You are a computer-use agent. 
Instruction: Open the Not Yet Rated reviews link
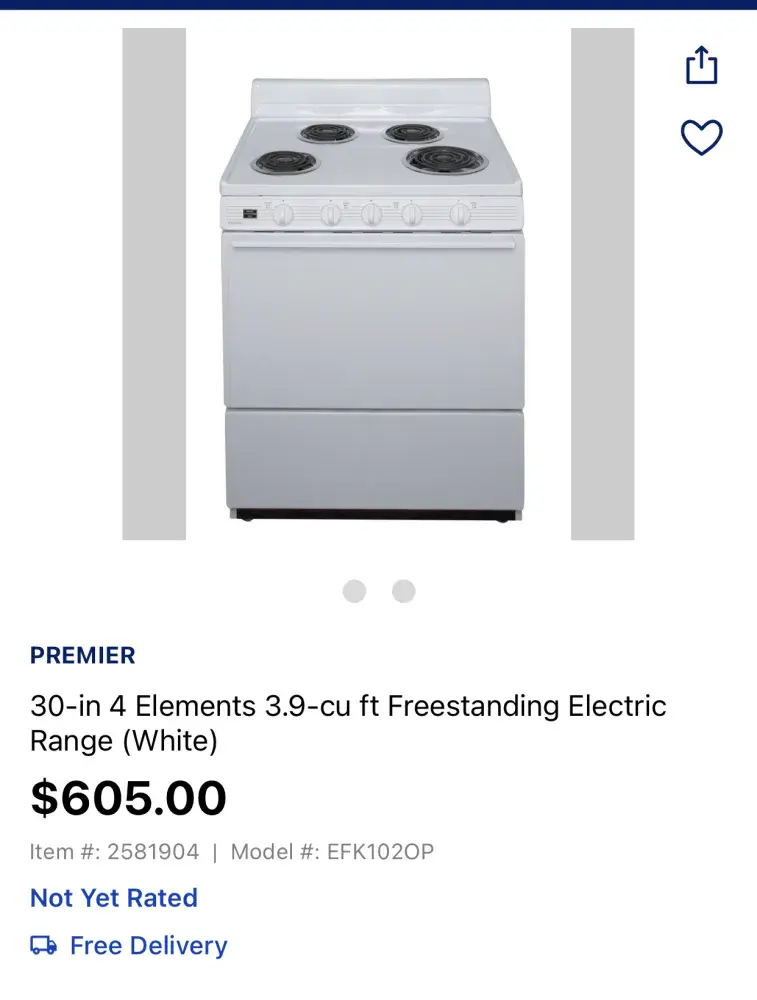[x=114, y=898]
